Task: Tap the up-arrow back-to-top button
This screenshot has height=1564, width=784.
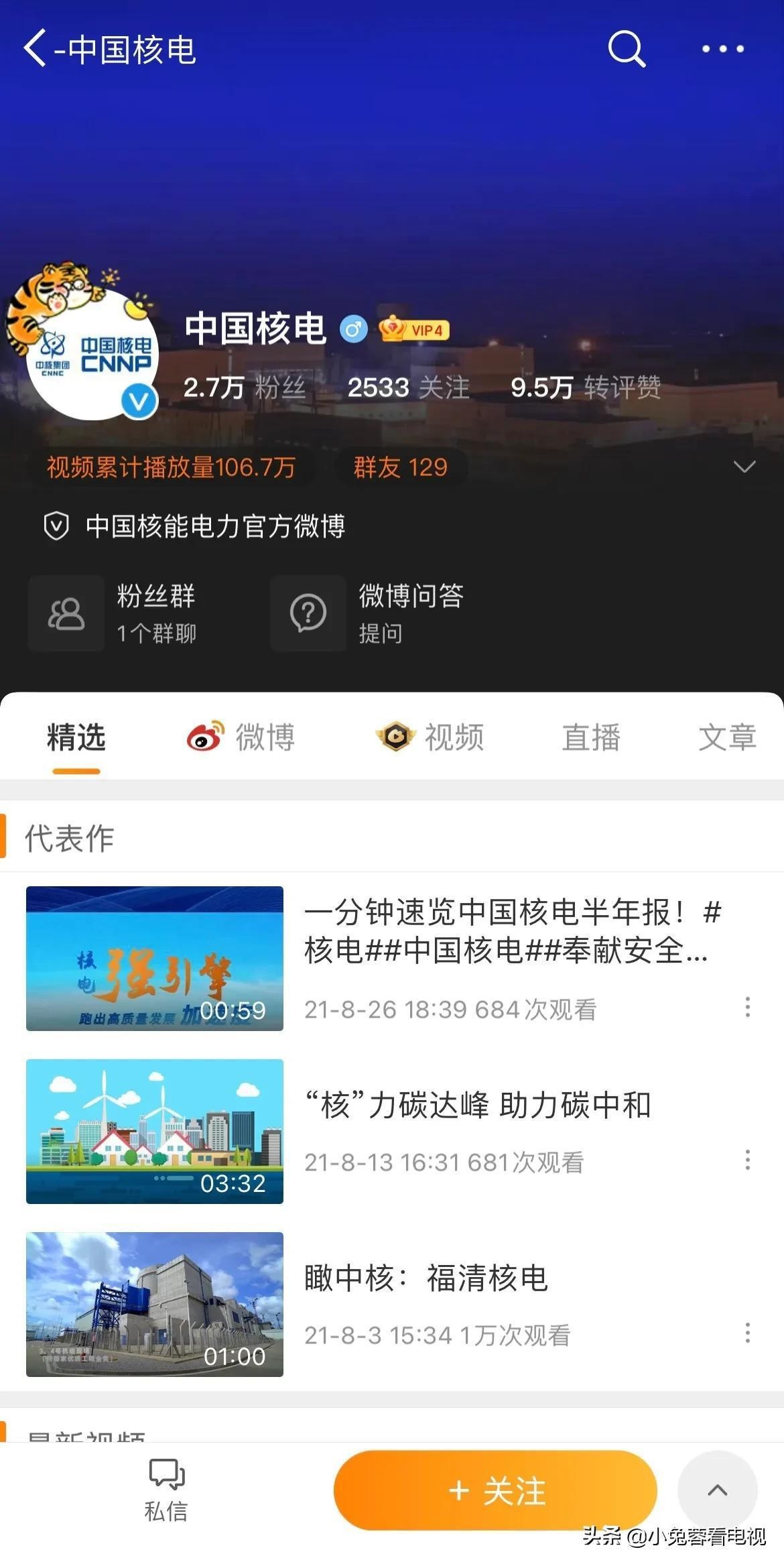Action: (718, 1490)
